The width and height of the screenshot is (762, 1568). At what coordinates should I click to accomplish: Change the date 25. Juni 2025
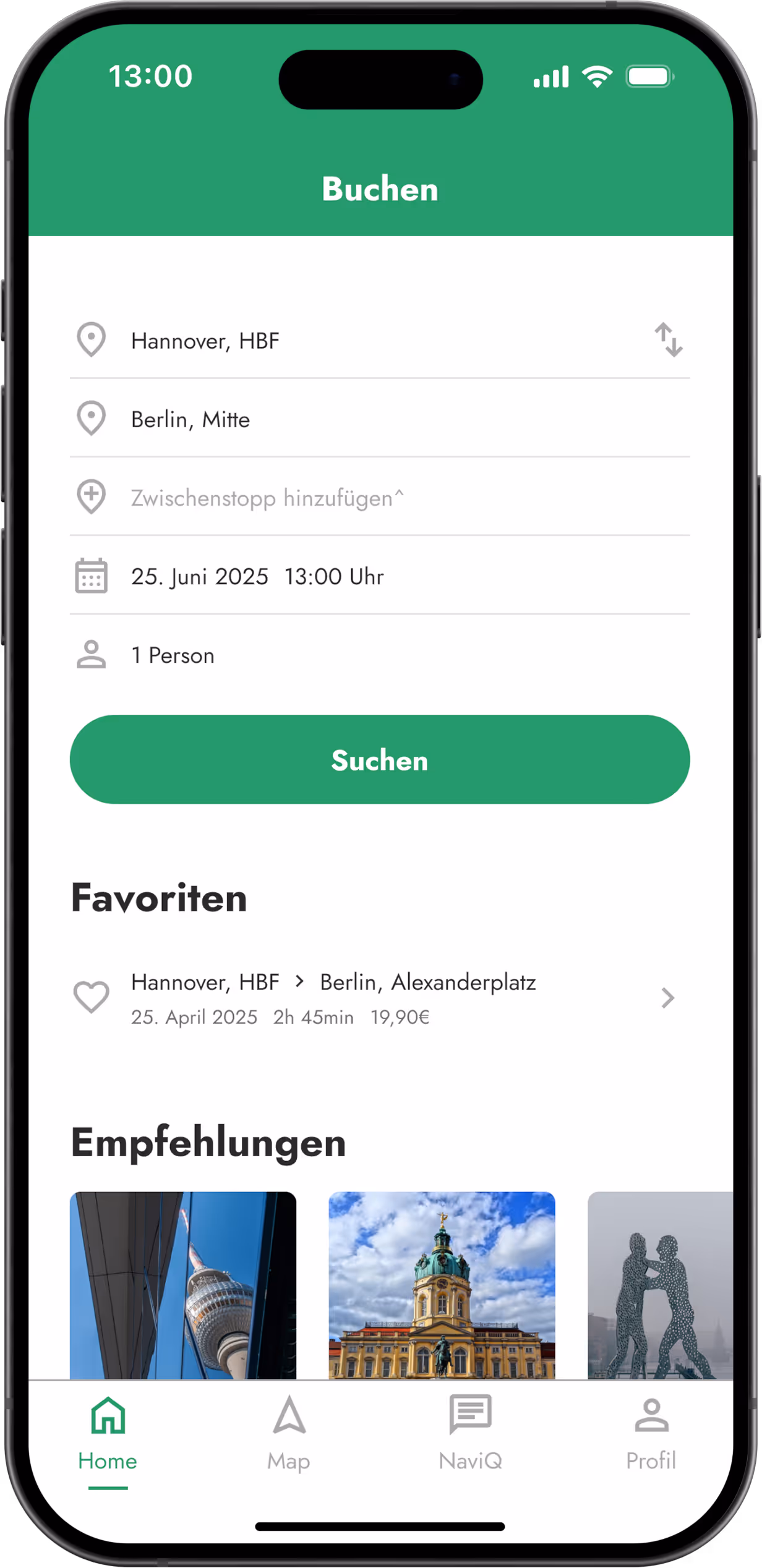[199, 576]
